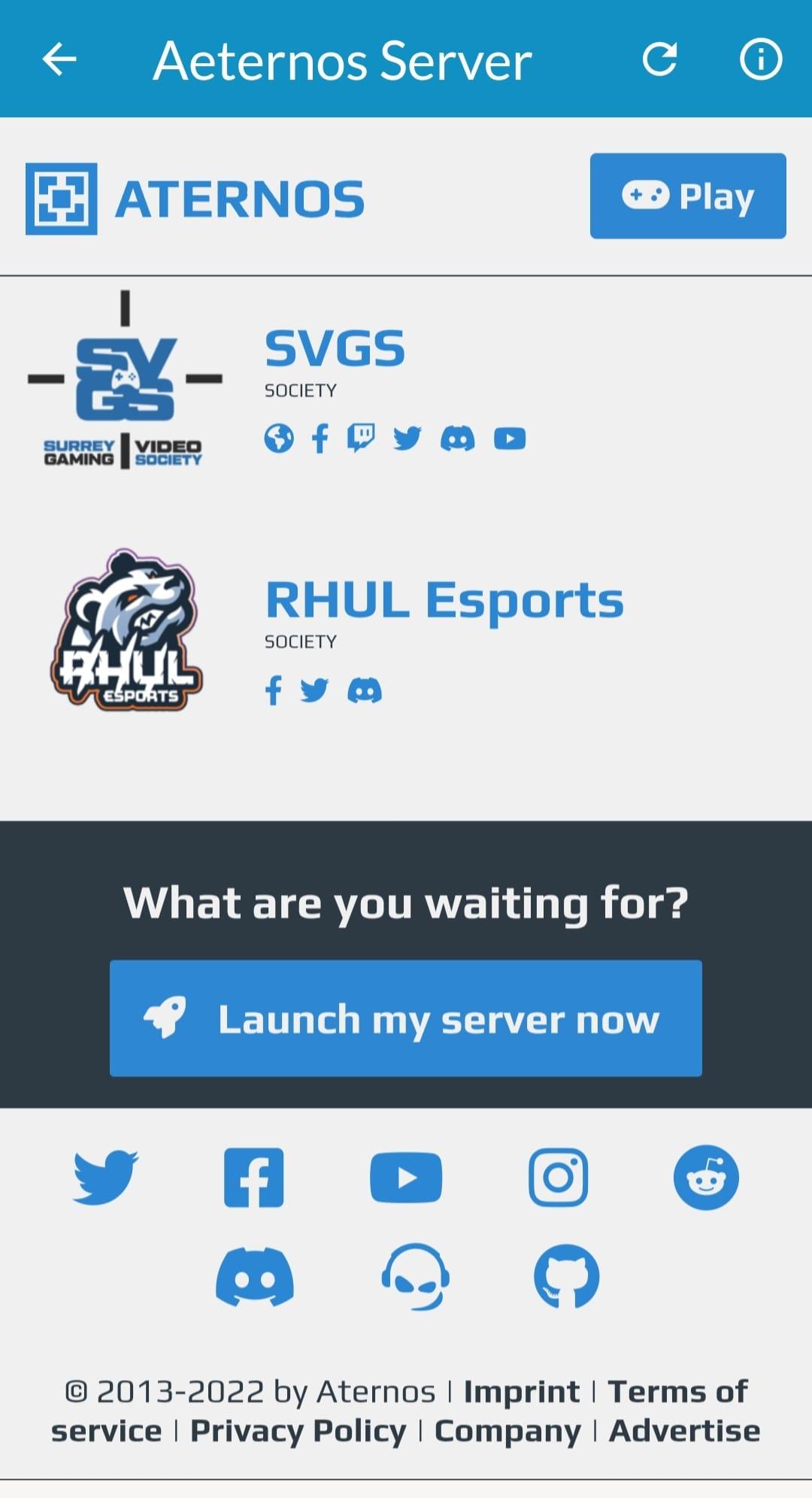Go back using the arrow icon

[60, 59]
